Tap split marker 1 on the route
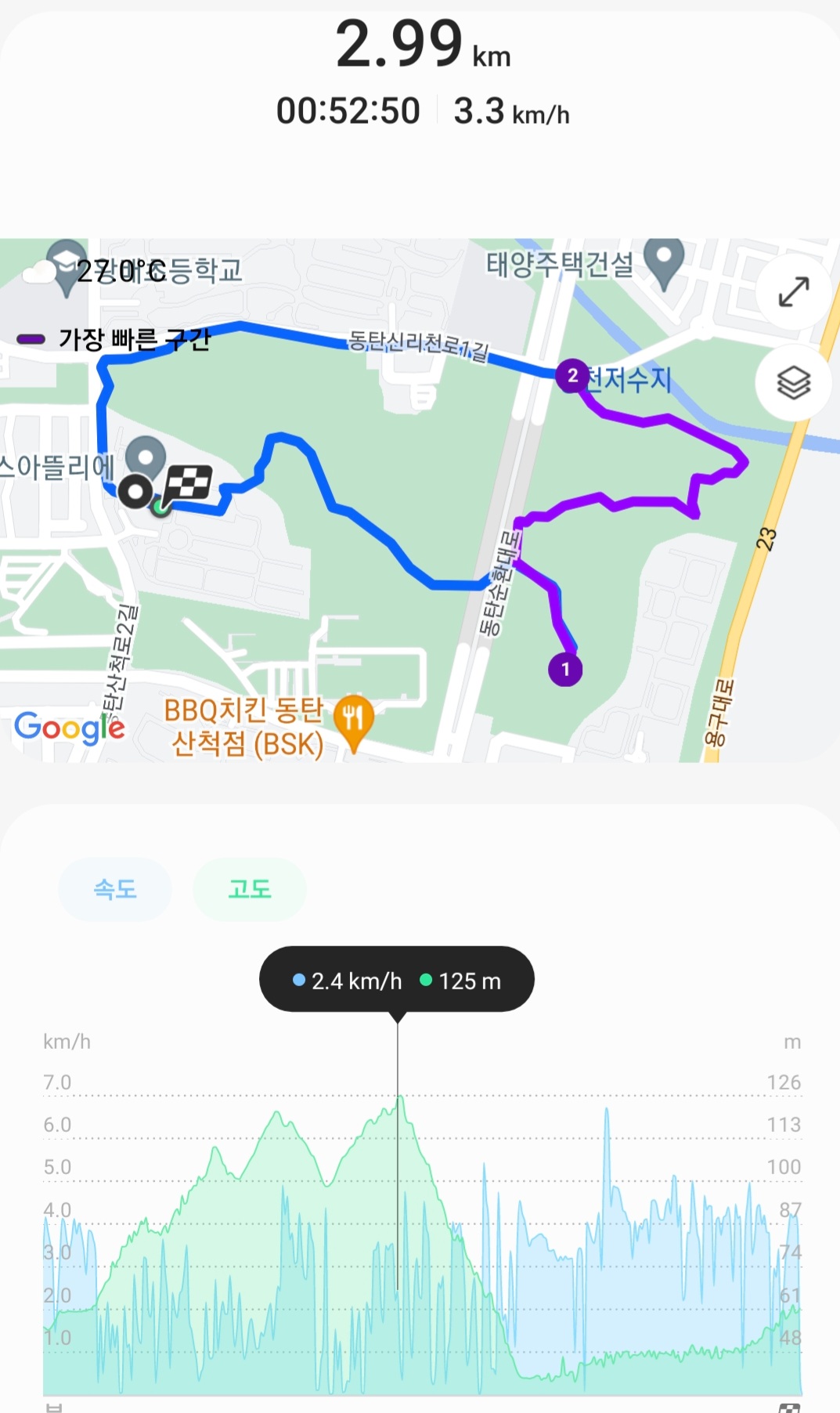This screenshot has width=840, height=1413. (565, 670)
